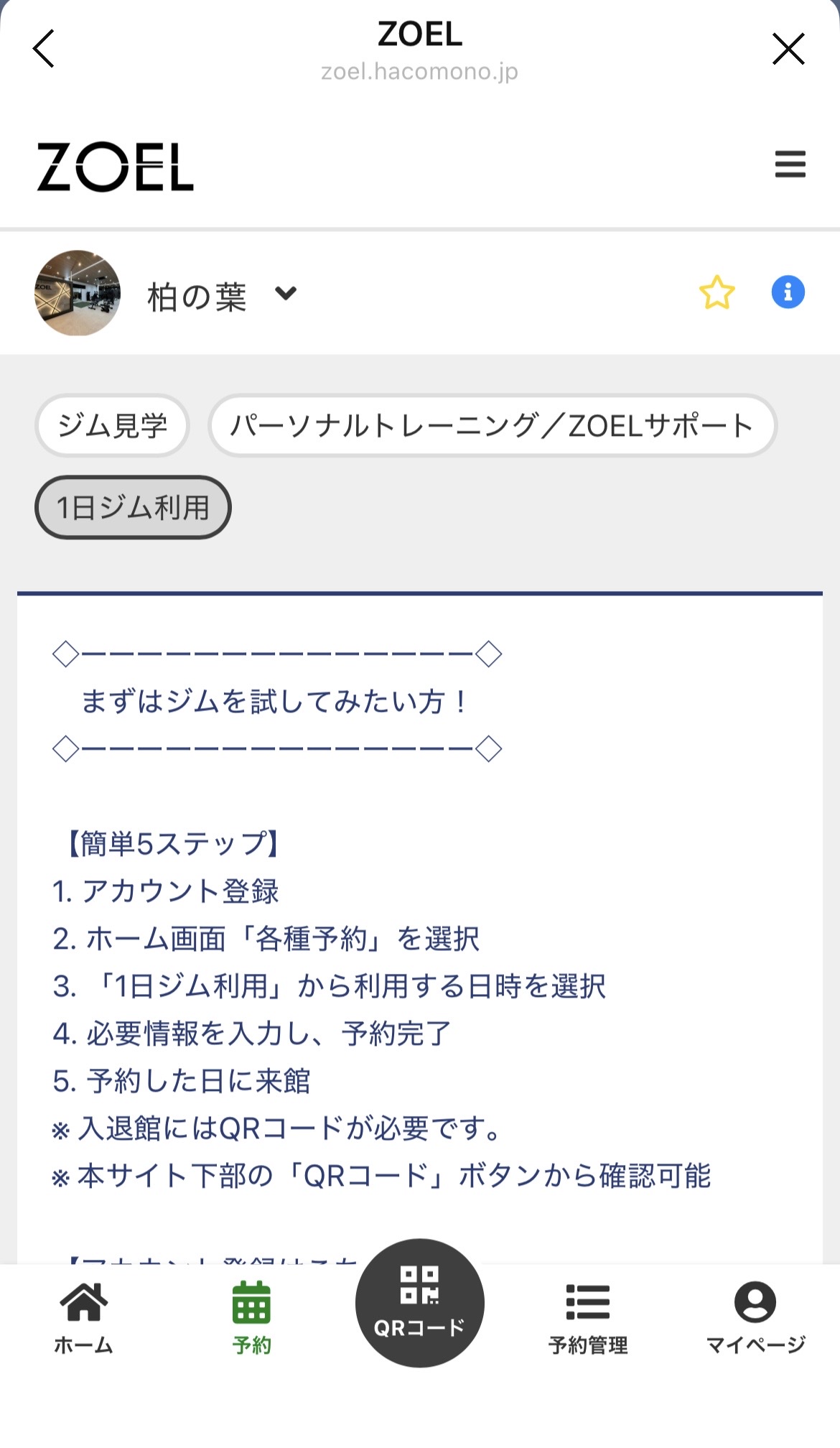The height and width of the screenshot is (1448, 840).
Task: Show the QRコード button
Action: tap(419, 1302)
